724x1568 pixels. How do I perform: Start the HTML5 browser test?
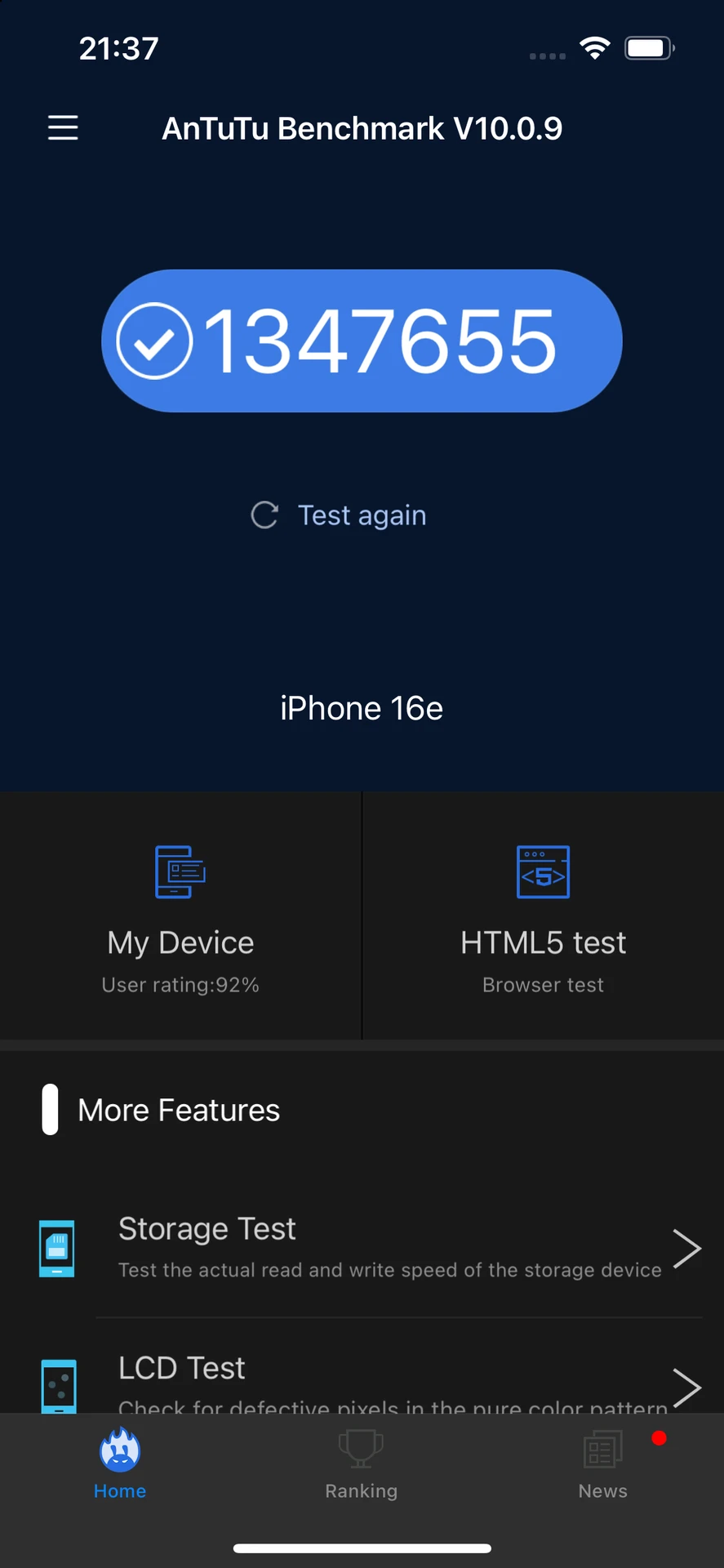[543, 915]
